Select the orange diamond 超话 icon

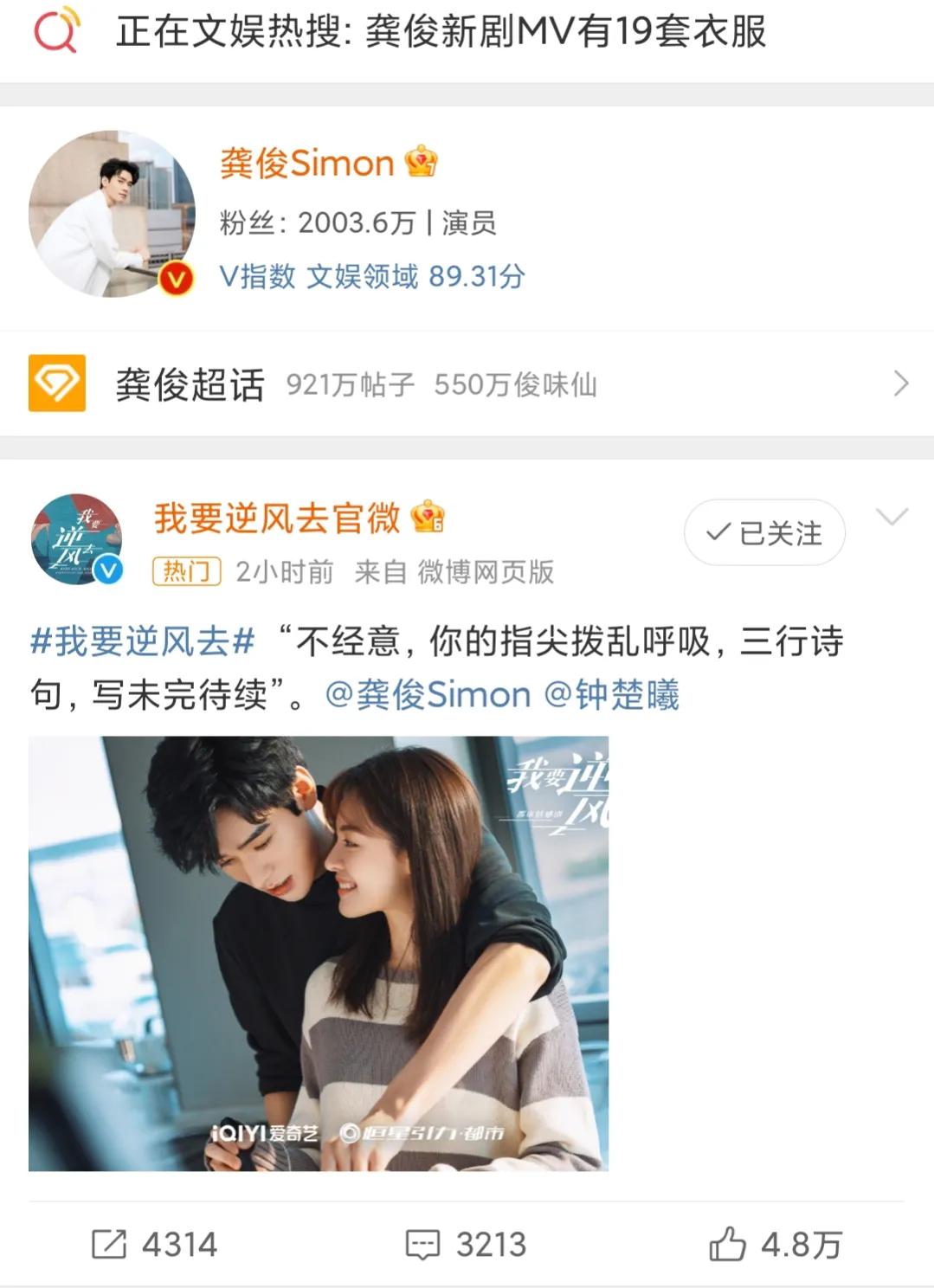[x=60, y=382]
